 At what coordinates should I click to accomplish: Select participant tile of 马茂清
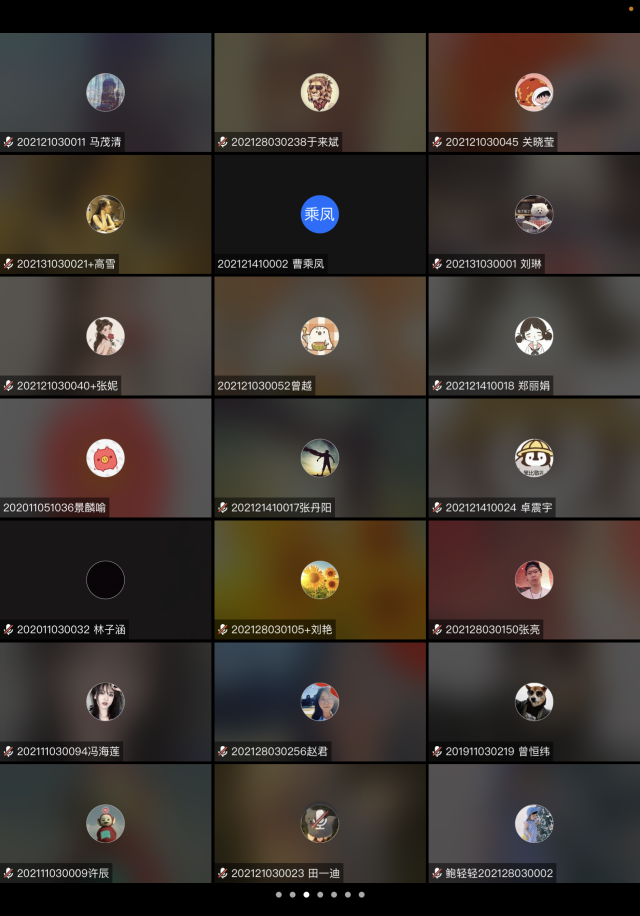click(105, 92)
